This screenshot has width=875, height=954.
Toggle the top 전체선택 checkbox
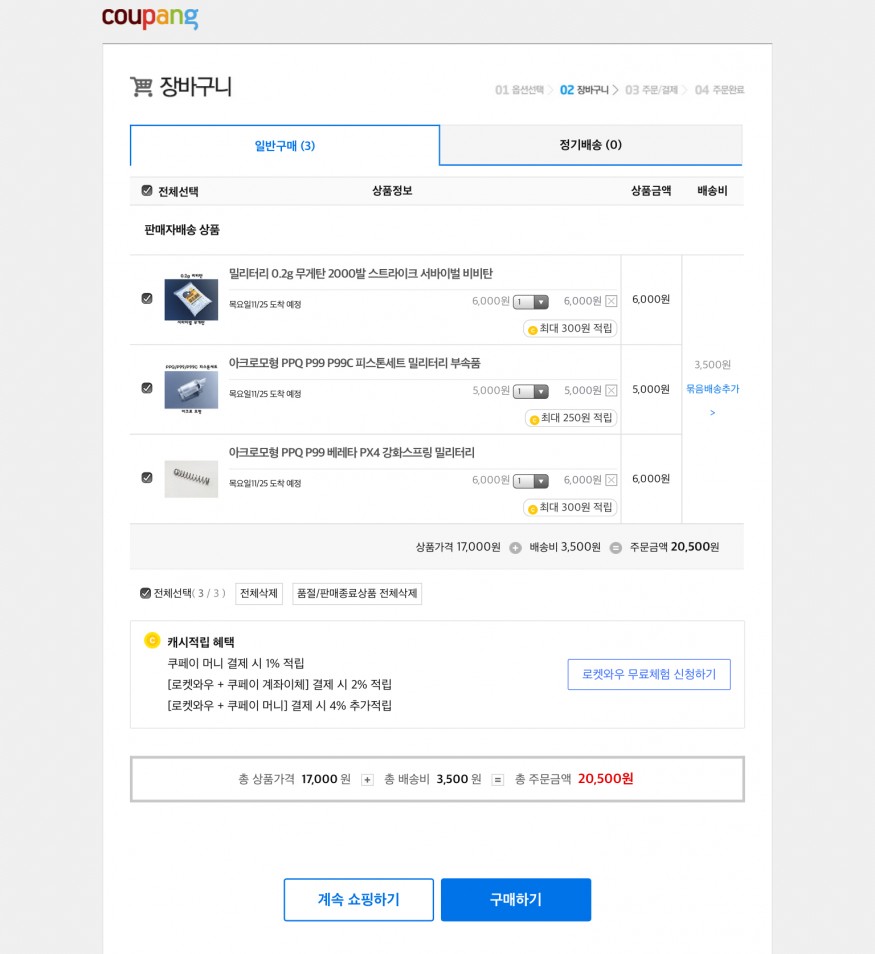pyautogui.click(x=147, y=191)
